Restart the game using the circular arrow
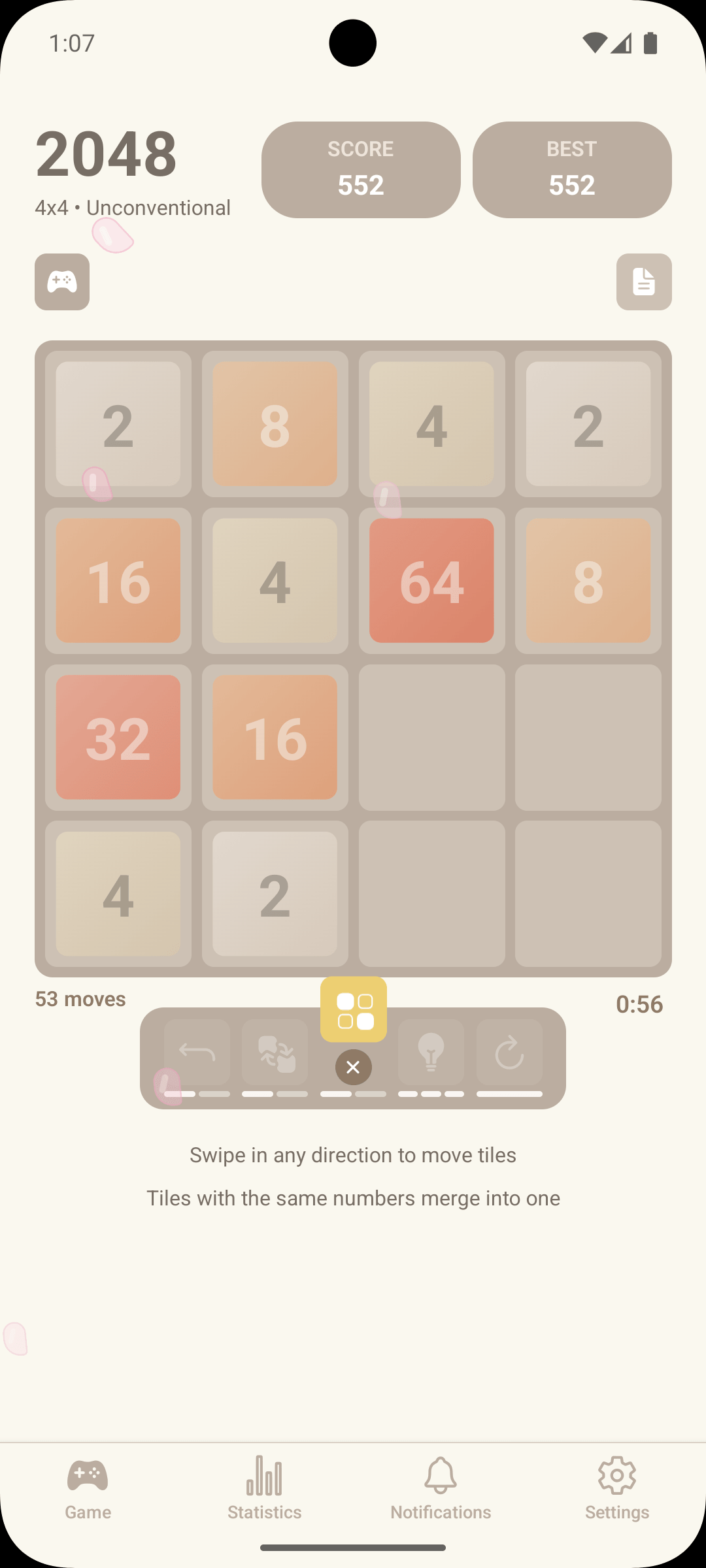706x1568 pixels. click(509, 1052)
